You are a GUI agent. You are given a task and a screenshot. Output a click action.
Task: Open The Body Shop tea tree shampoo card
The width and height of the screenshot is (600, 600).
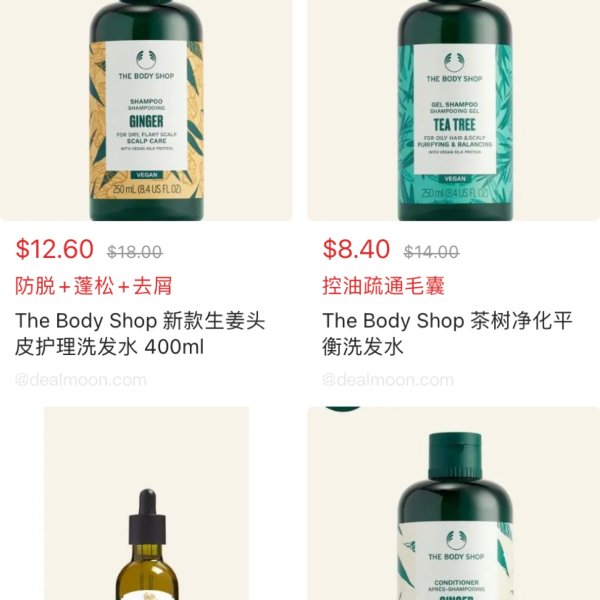(x=453, y=110)
